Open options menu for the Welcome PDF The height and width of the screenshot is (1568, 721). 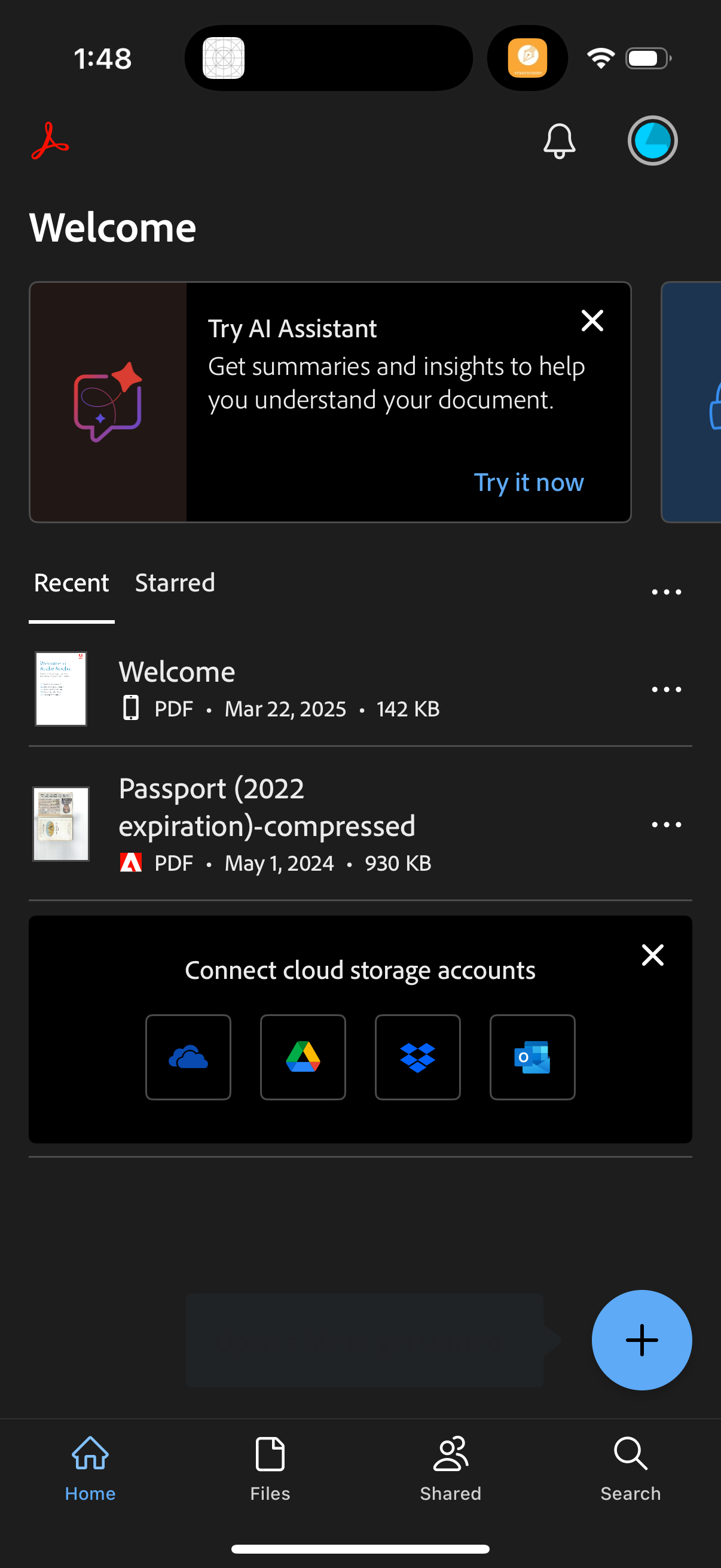[665, 689]
